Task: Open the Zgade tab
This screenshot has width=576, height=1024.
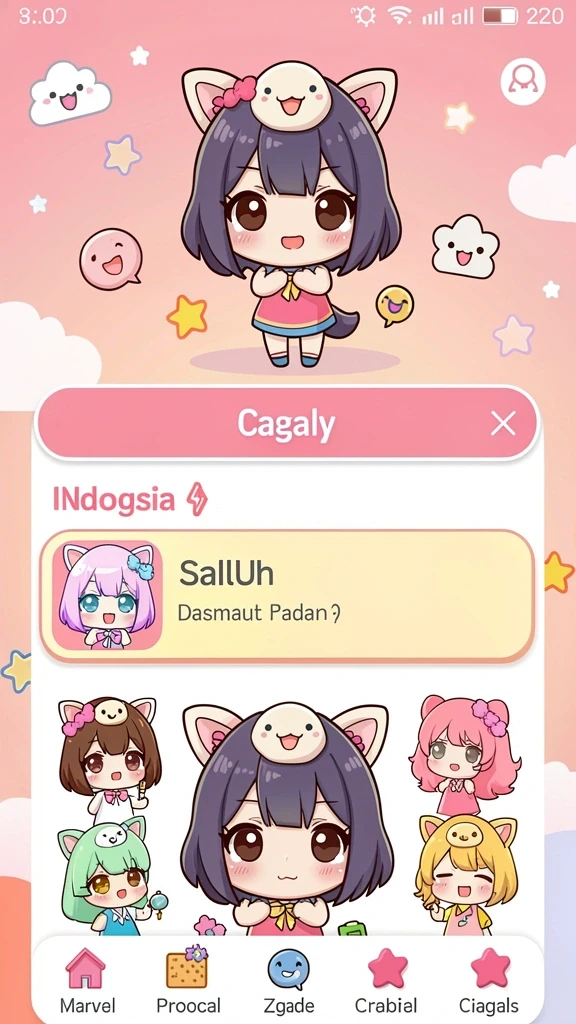Action: [x=289, y=980]
